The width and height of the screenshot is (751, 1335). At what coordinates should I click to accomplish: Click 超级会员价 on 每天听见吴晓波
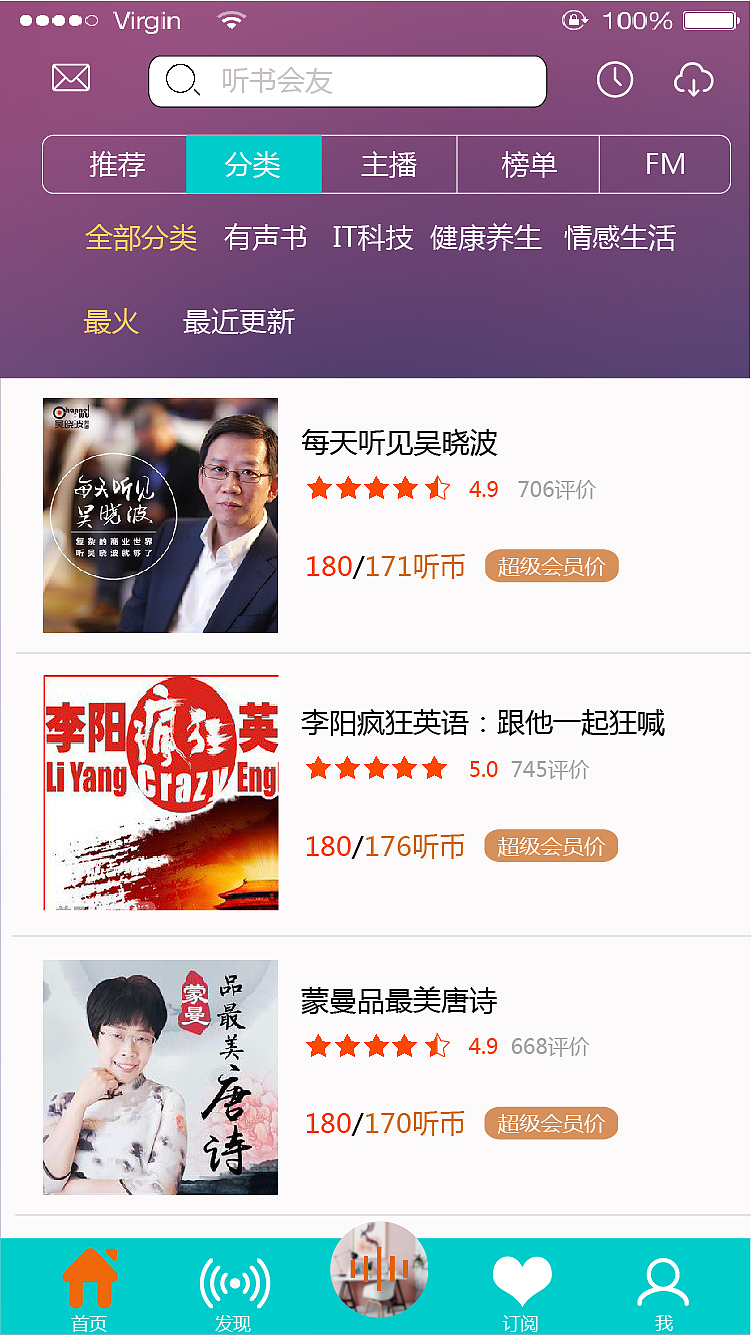pos(551,565)
